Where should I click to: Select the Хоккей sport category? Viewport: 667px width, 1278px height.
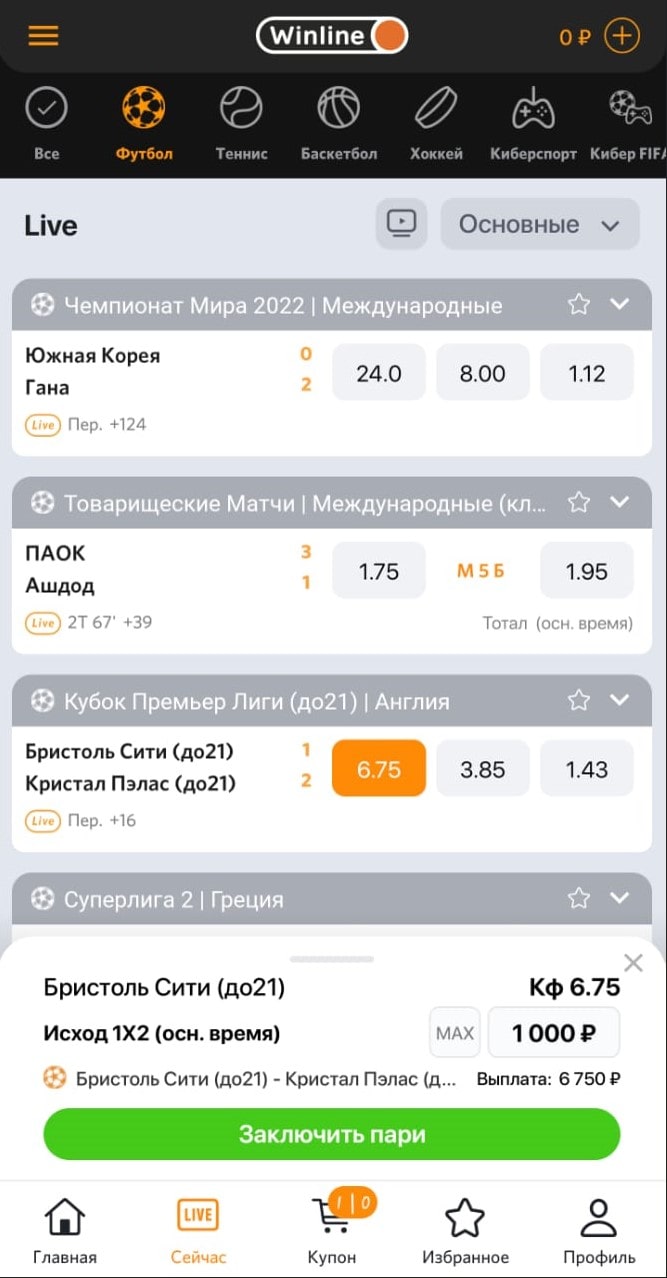(436, 123)
